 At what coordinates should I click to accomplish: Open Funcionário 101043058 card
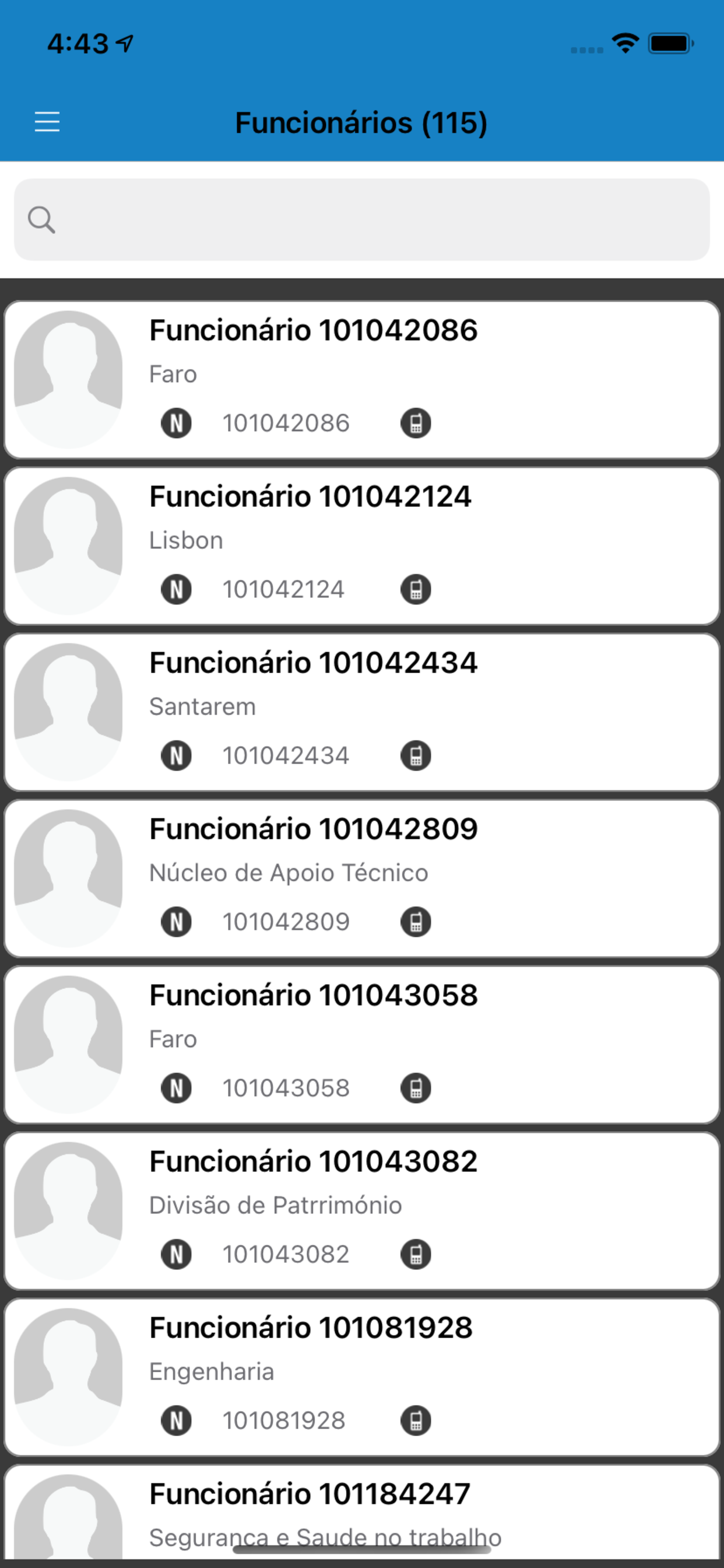click(362, 1045)
